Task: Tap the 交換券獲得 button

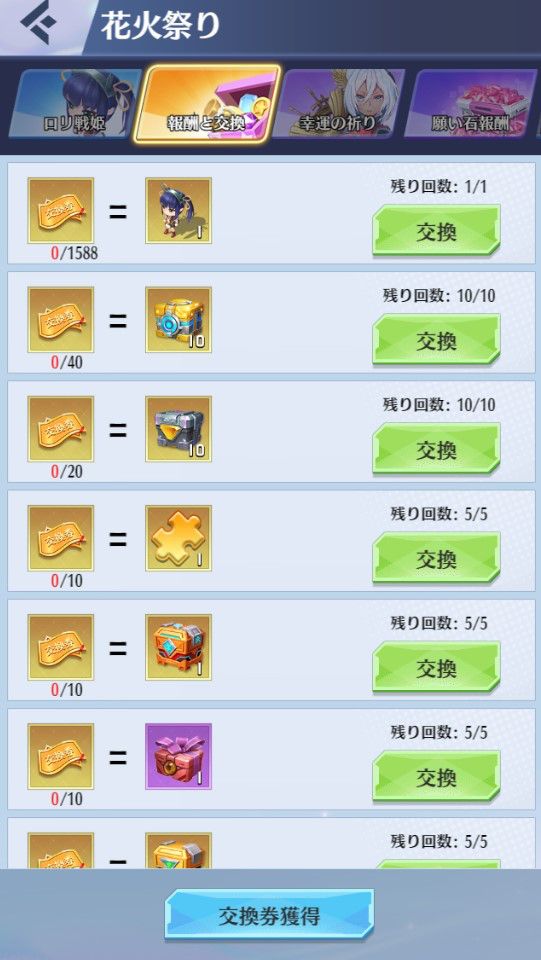Action: point(269,915)
